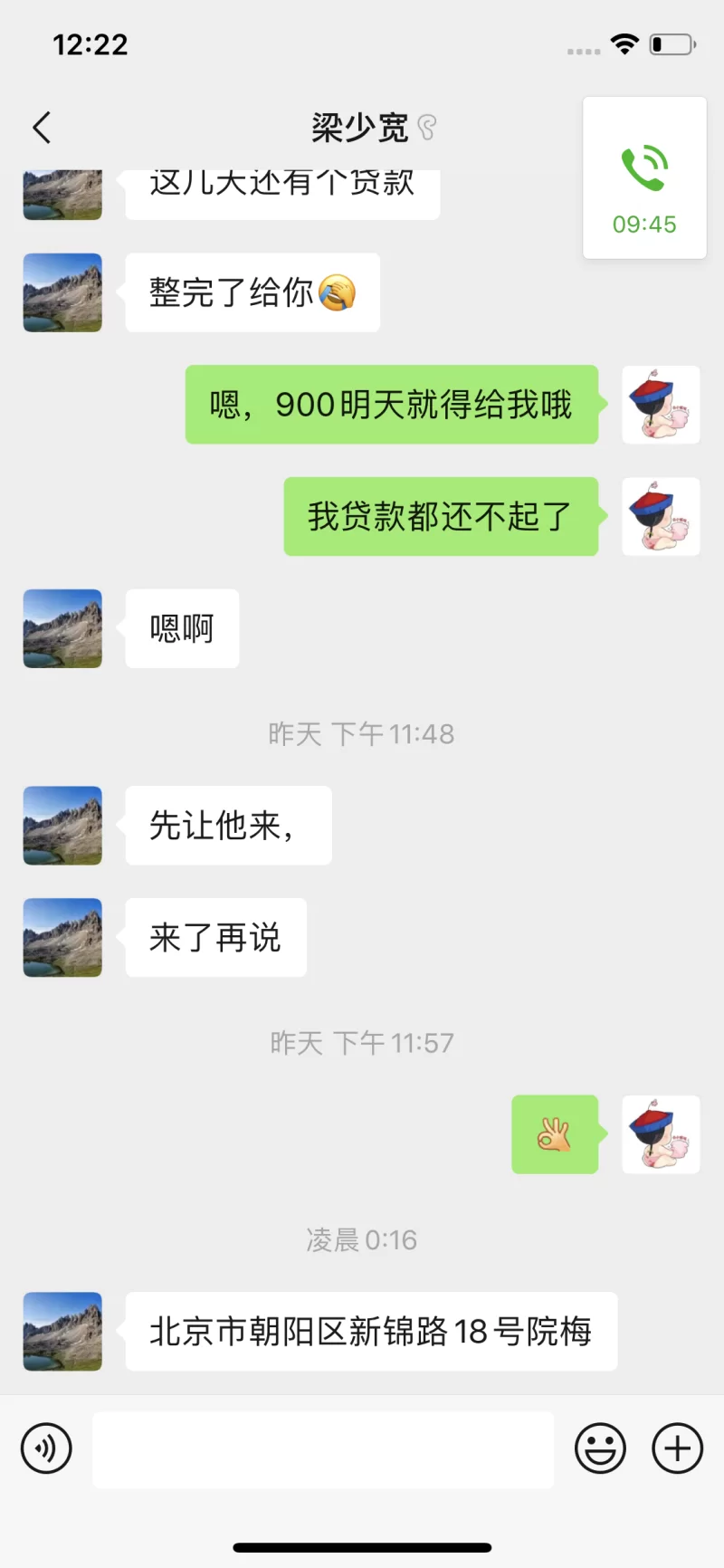Open 梁少宽's avatar beside 嗯啊
Viewport: 724px width, 1568px height.
pos(62,629)
